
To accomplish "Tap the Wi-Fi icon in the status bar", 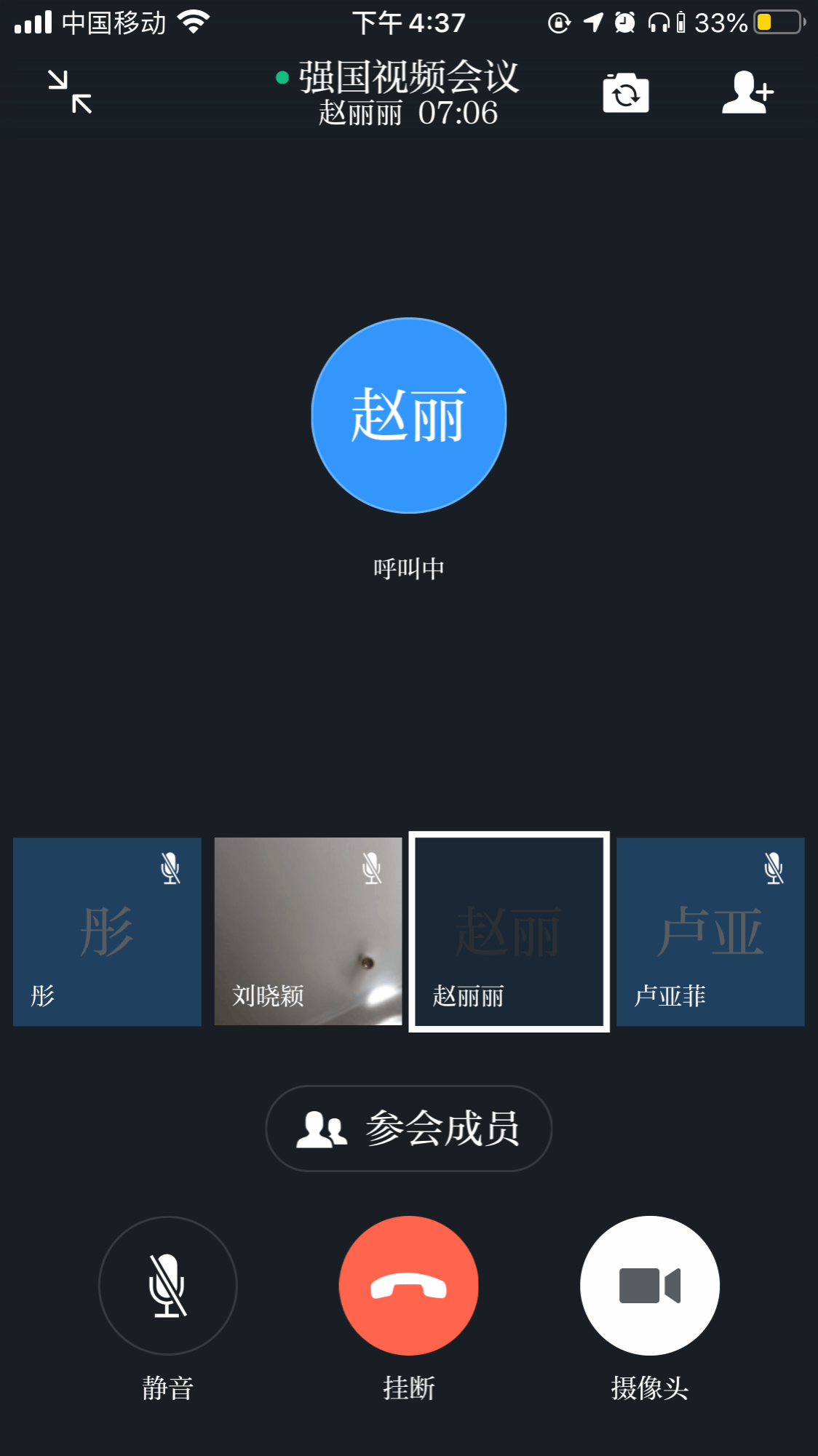I will 194,22.
